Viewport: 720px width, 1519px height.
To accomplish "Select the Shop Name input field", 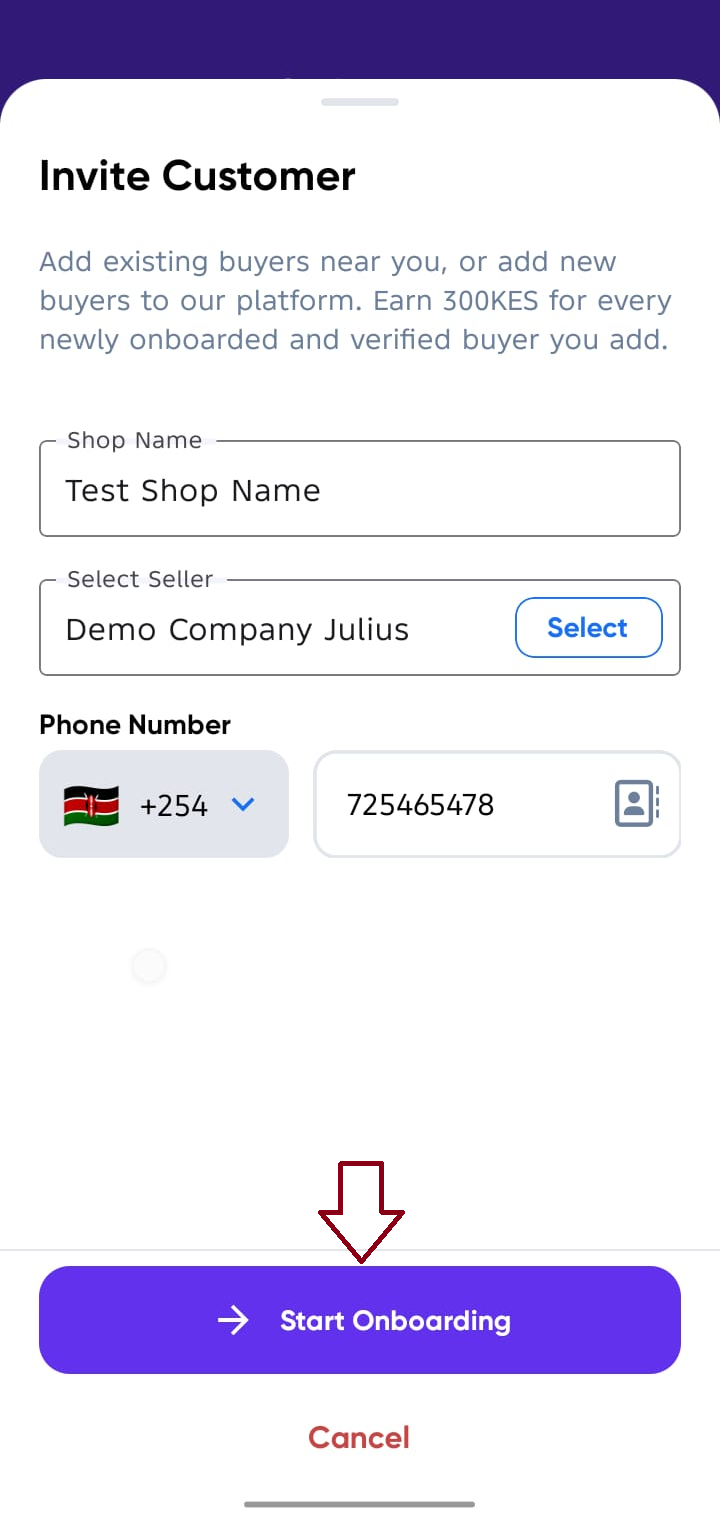I will pyautogui.click(x=360, y=489).
